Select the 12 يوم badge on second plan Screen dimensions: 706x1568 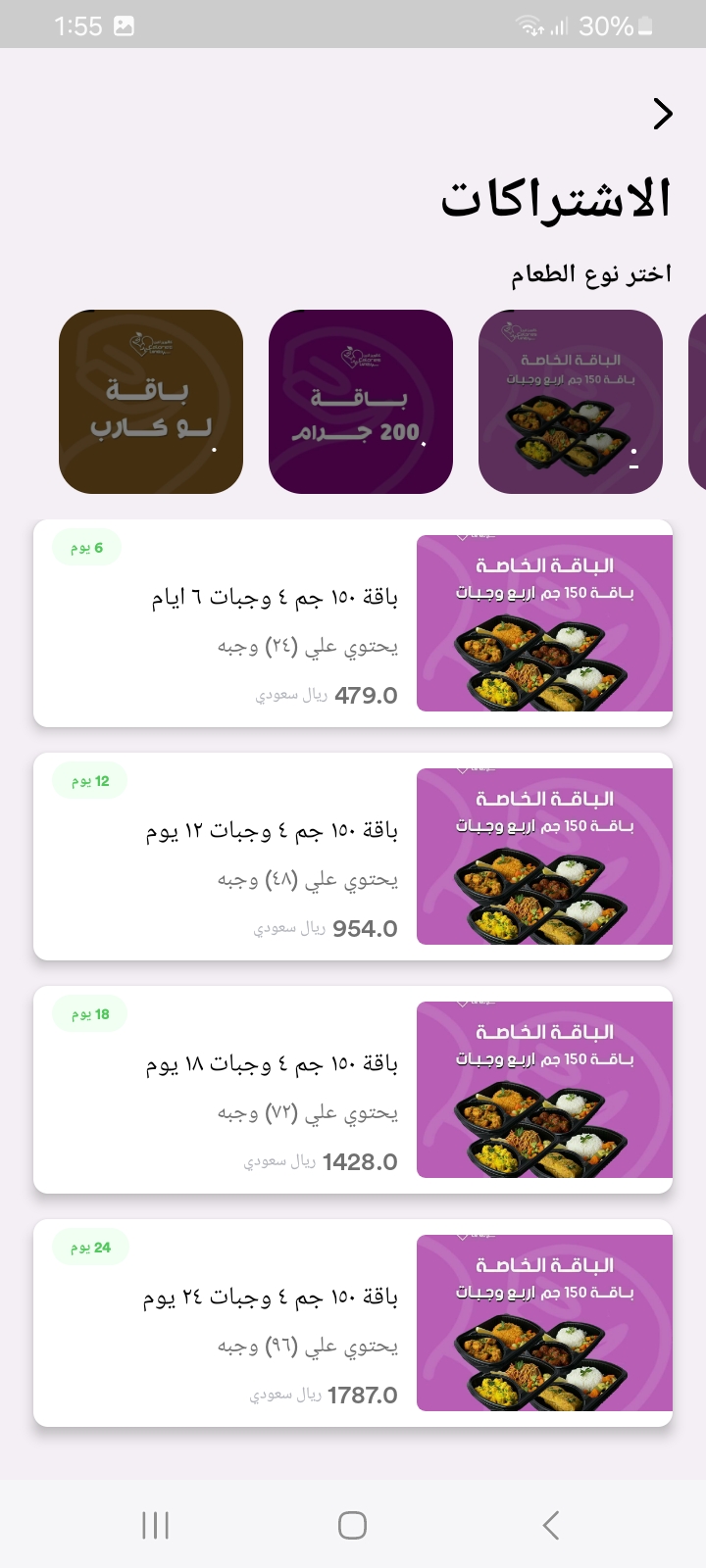click(x=88, y=780)
